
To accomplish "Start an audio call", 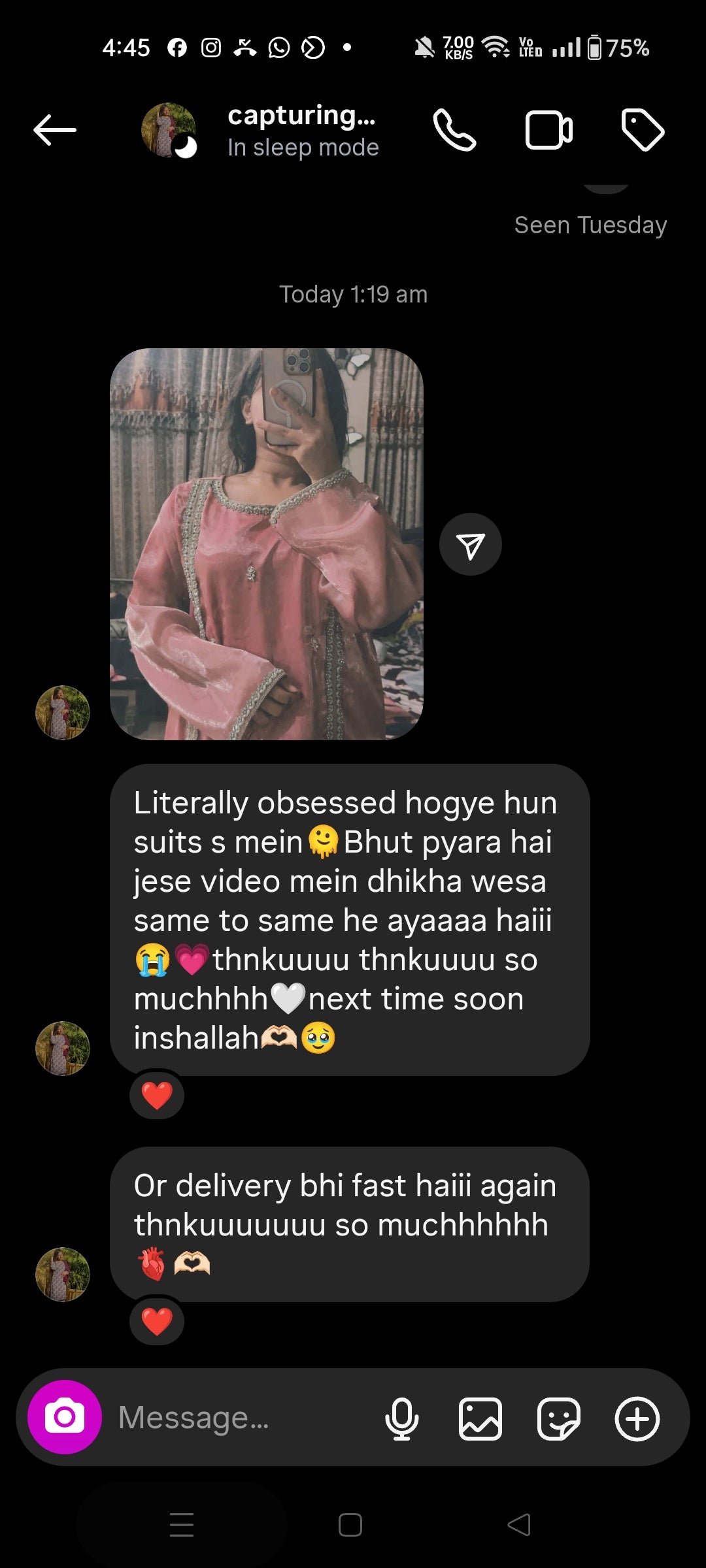I will [454, 130].
